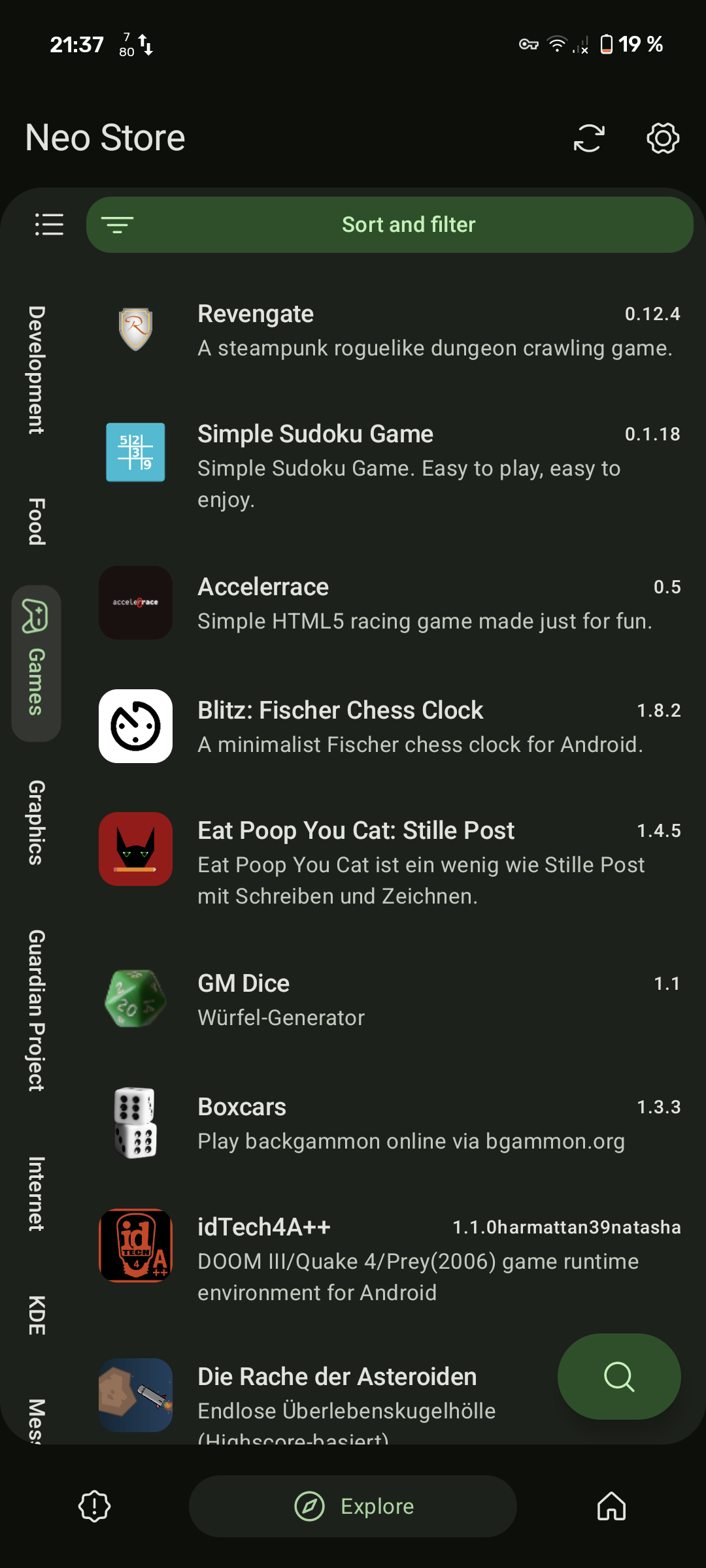
Task: Select the Development category
Action: point(36,370)
